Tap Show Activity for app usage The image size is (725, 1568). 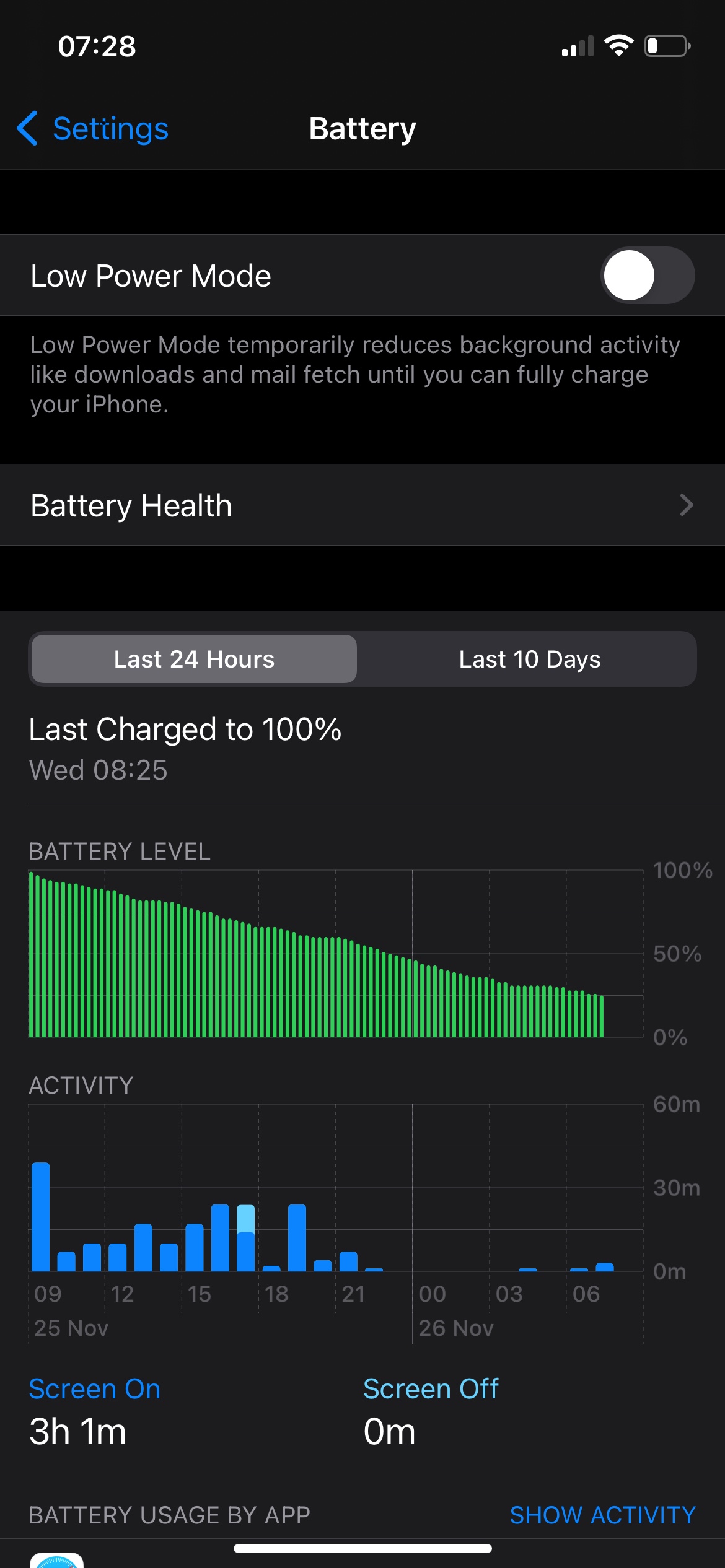click(602, 1515)
